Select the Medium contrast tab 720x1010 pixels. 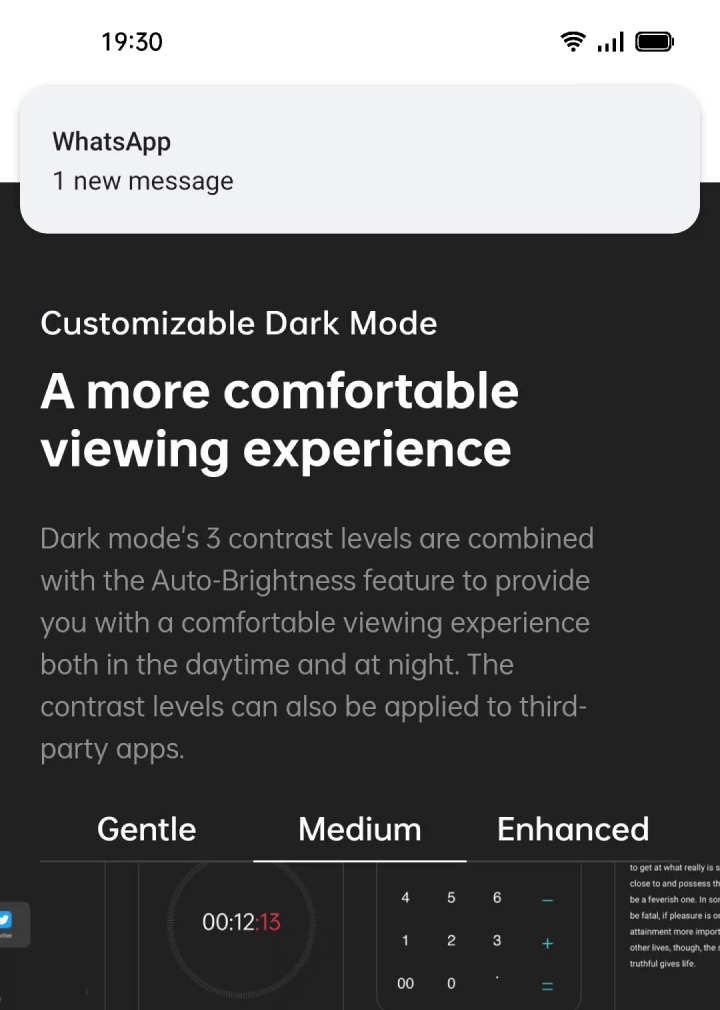[359, 829]
